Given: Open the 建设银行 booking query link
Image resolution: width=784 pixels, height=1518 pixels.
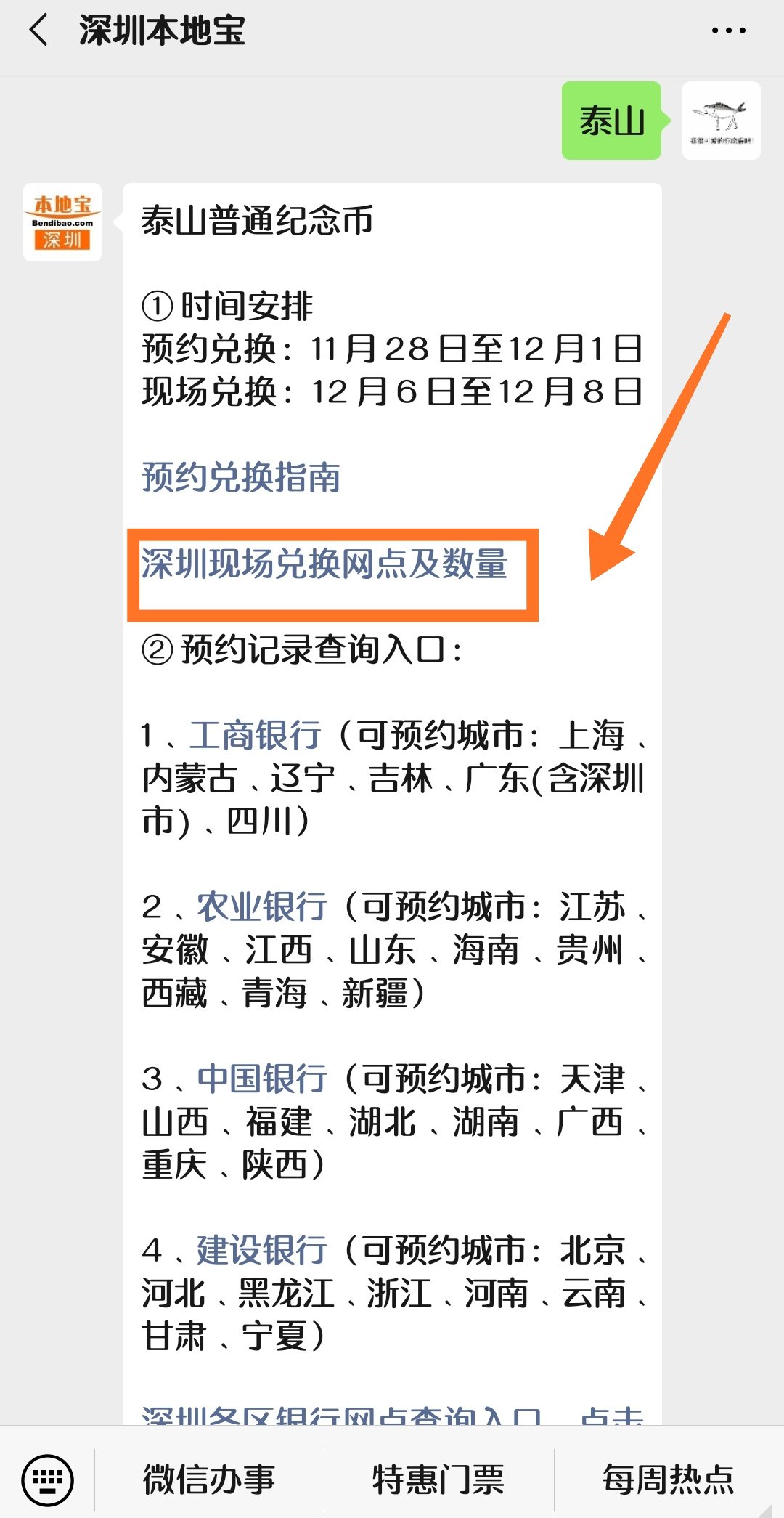Looking at the screenshot, I should [262, 1249].
